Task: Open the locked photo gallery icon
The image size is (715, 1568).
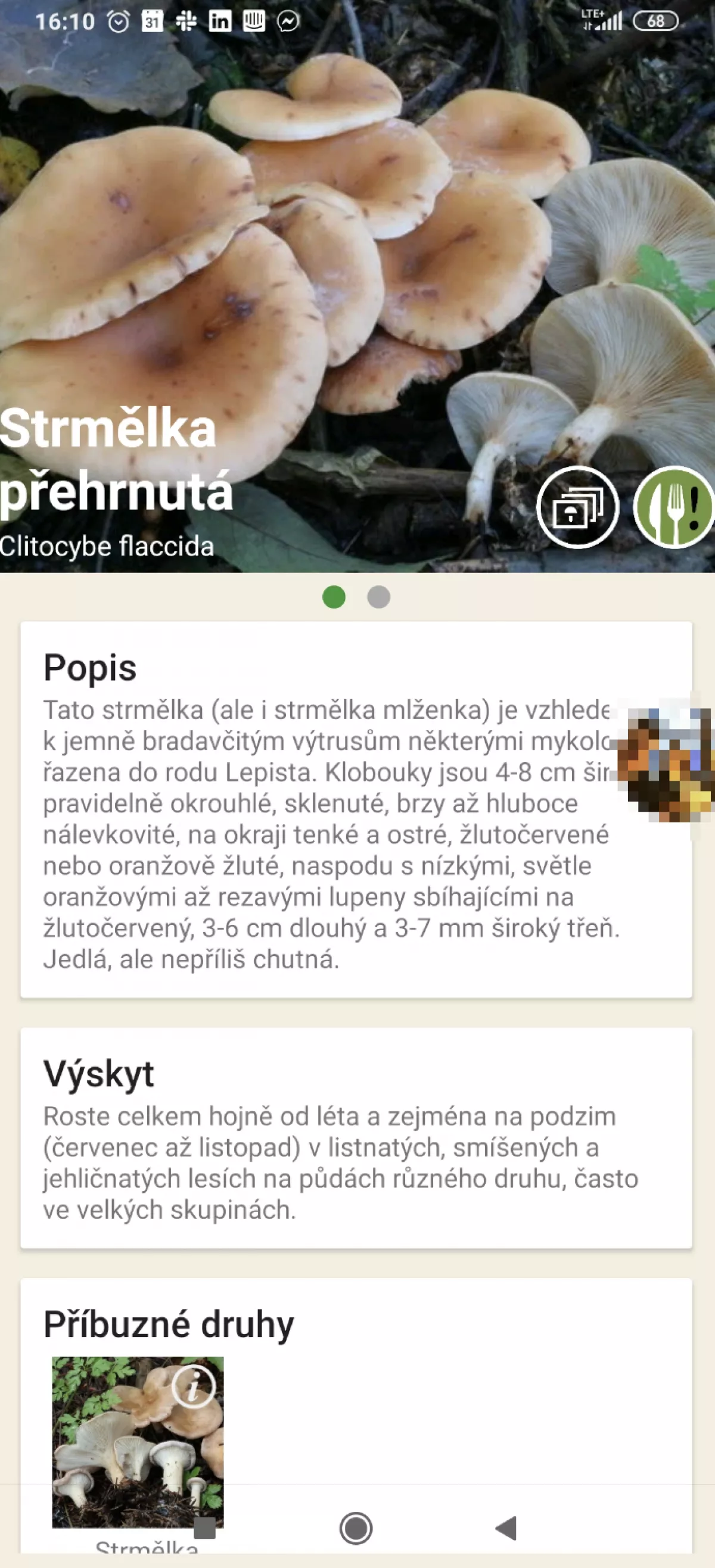Action: click(x=577, y=507)
